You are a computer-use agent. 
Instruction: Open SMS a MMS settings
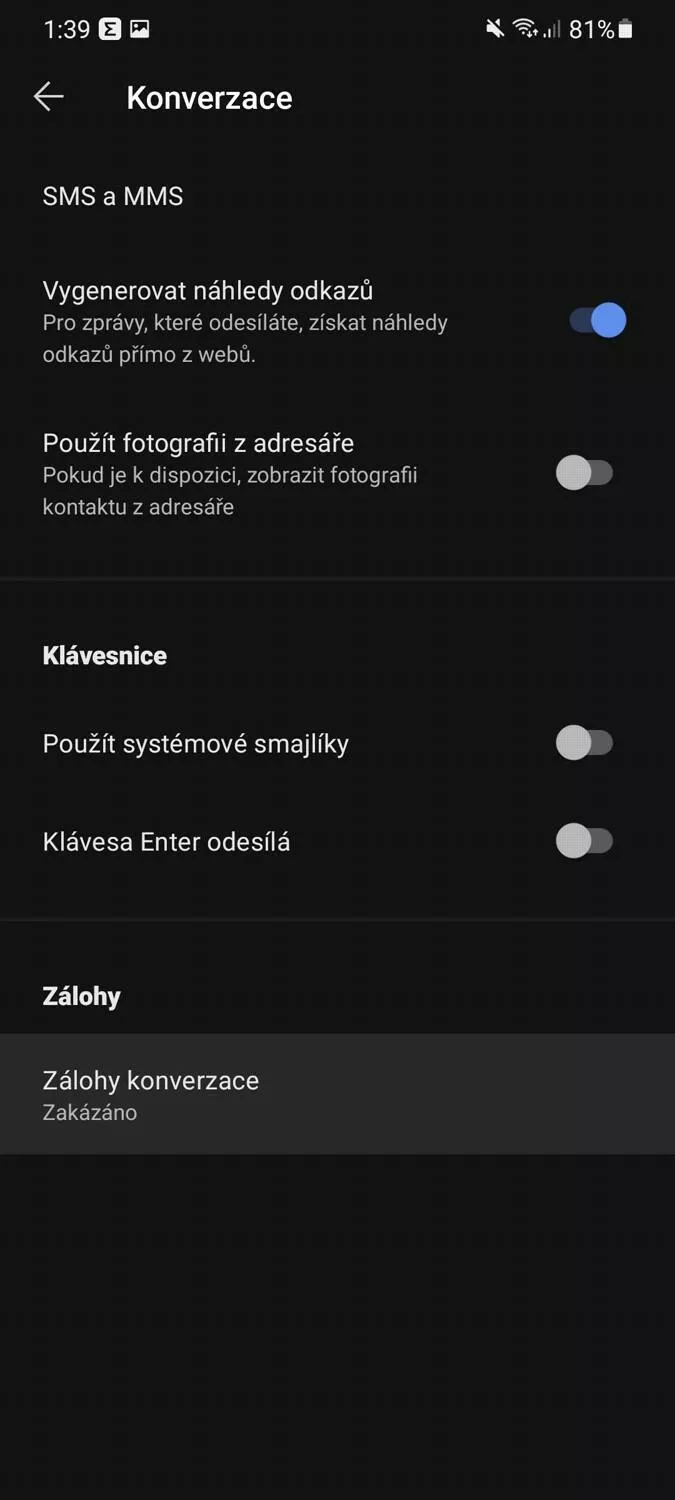tap(337, 196)
